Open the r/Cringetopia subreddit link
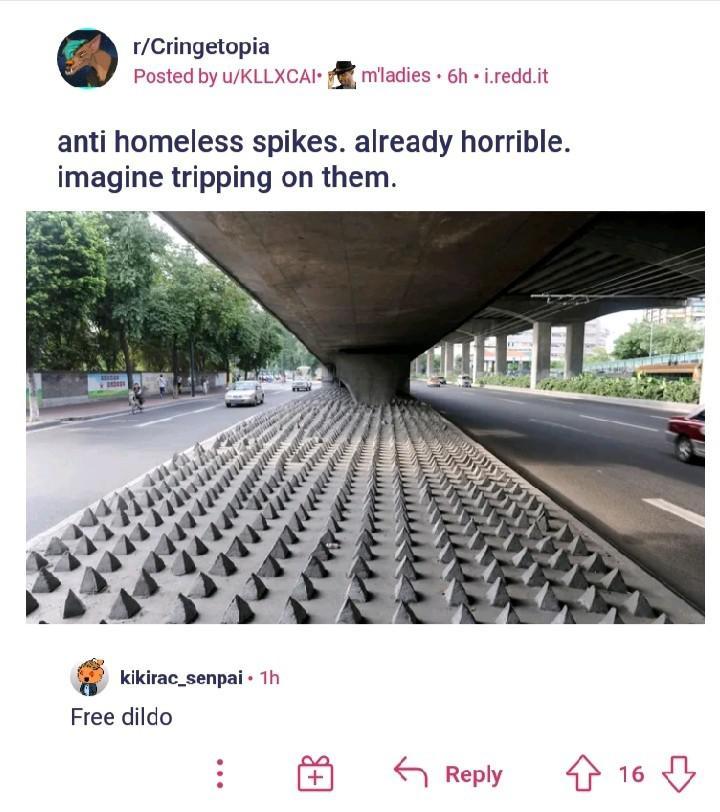Viewport: 720px width, 812px height. (x=200, y=47)
